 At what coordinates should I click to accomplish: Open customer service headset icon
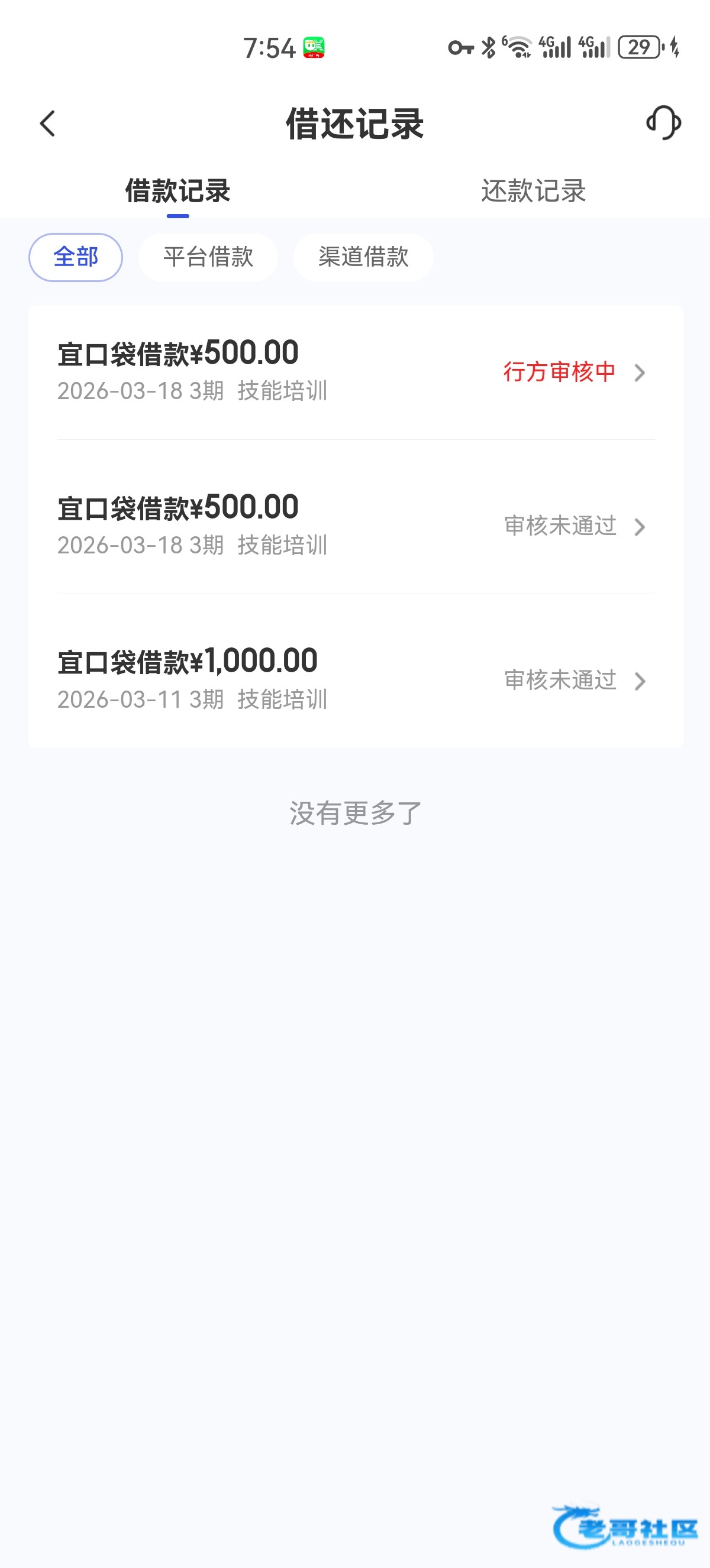point(663,123)
